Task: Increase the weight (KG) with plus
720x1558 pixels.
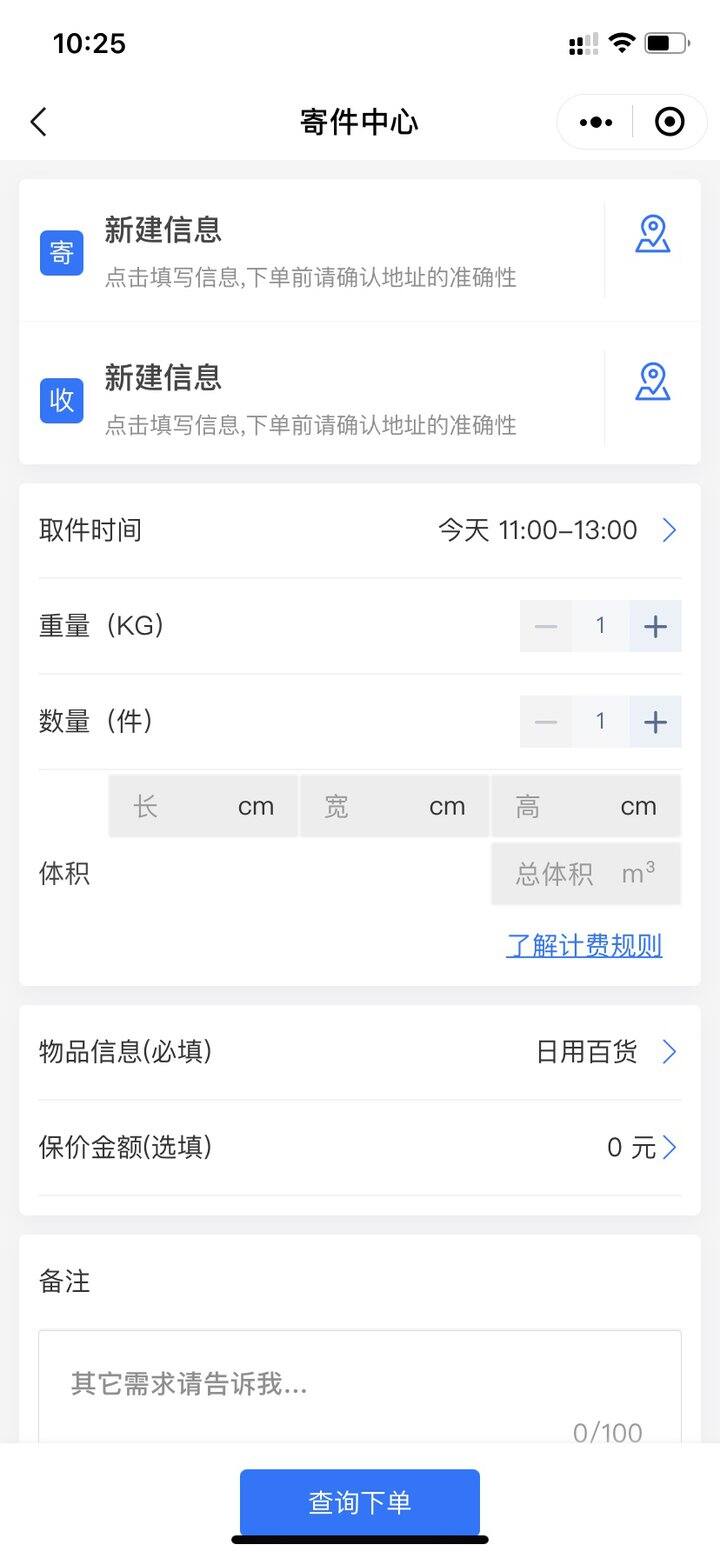Action: tap(655, 626)
